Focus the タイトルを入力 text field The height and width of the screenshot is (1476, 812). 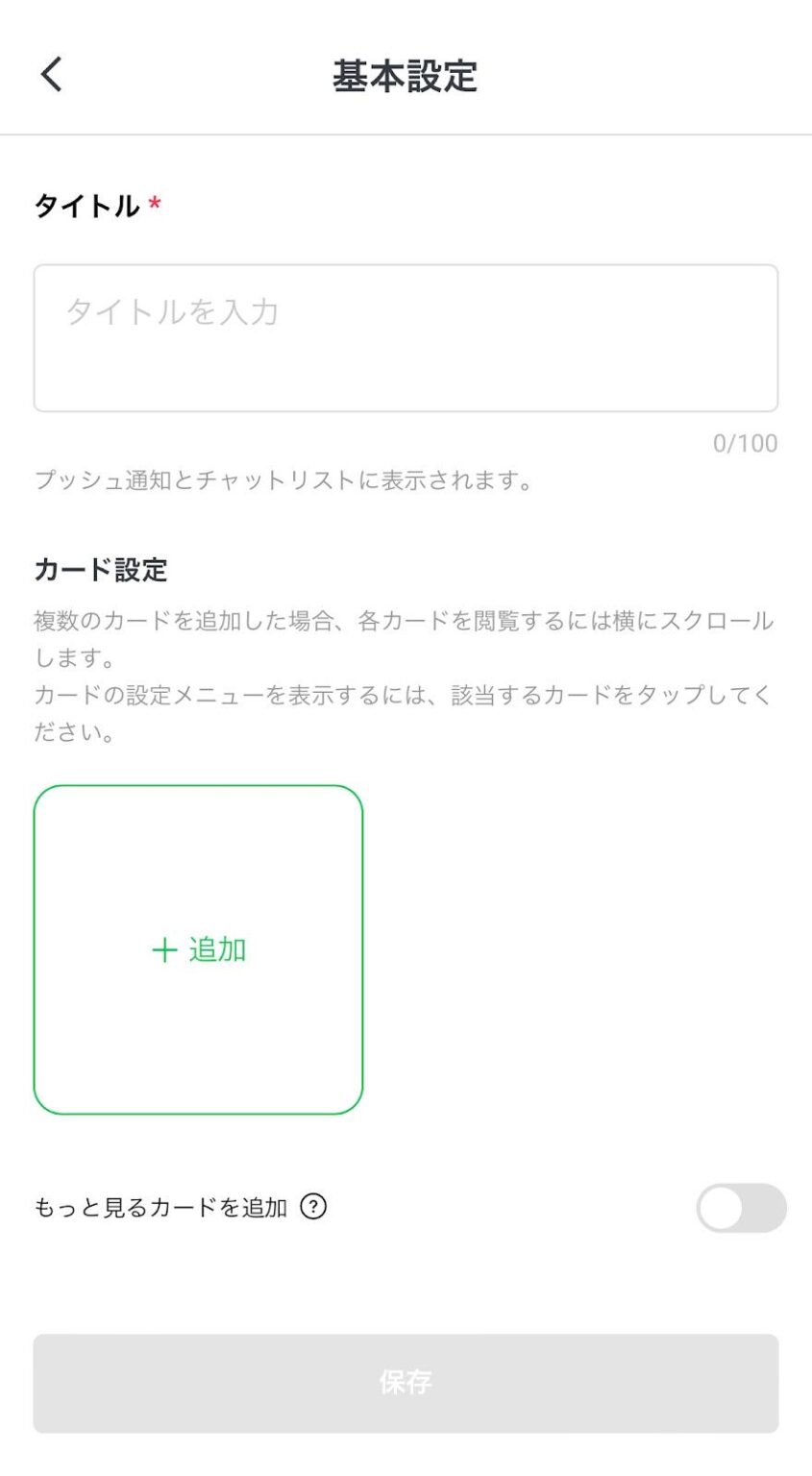click(x=406, y=338)
